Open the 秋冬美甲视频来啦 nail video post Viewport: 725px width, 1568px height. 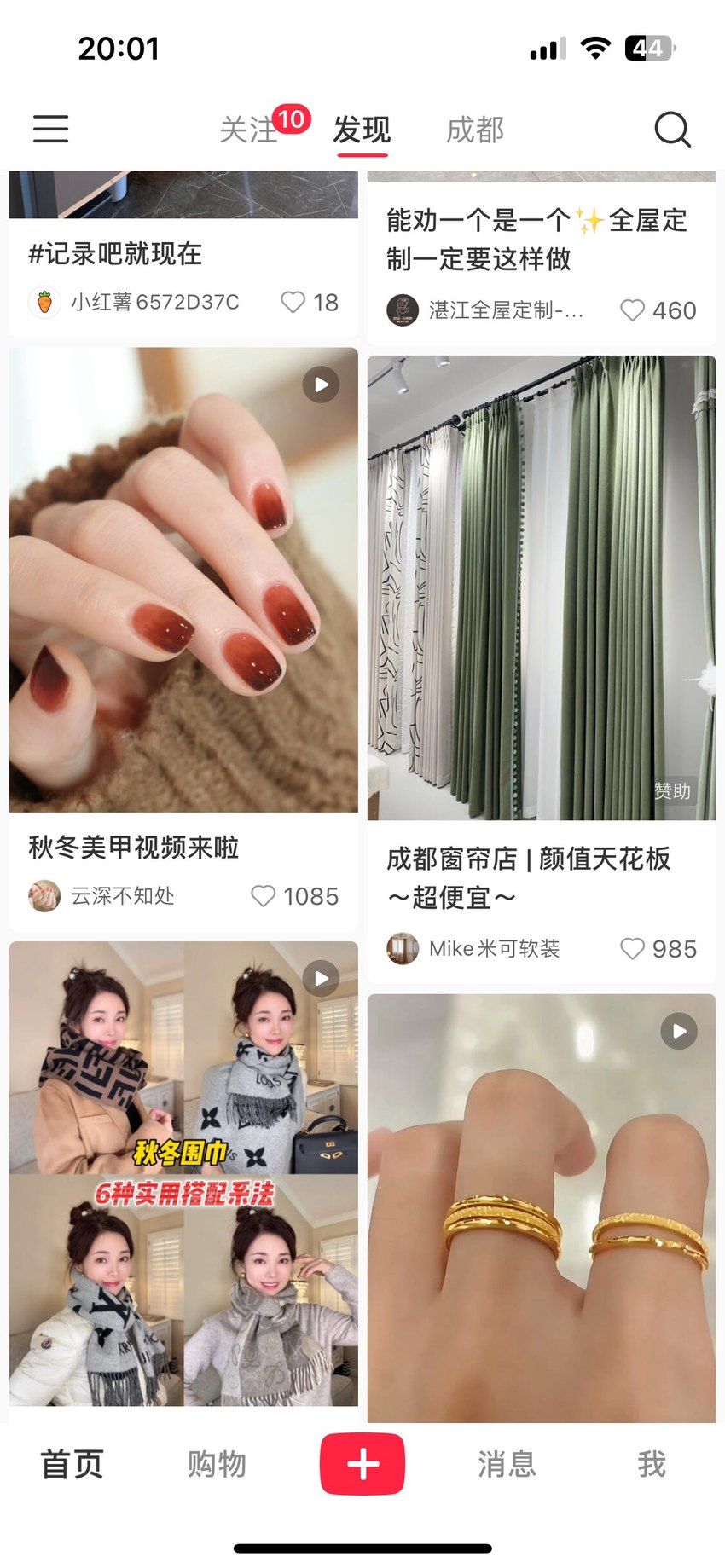(x=183, y=580)
